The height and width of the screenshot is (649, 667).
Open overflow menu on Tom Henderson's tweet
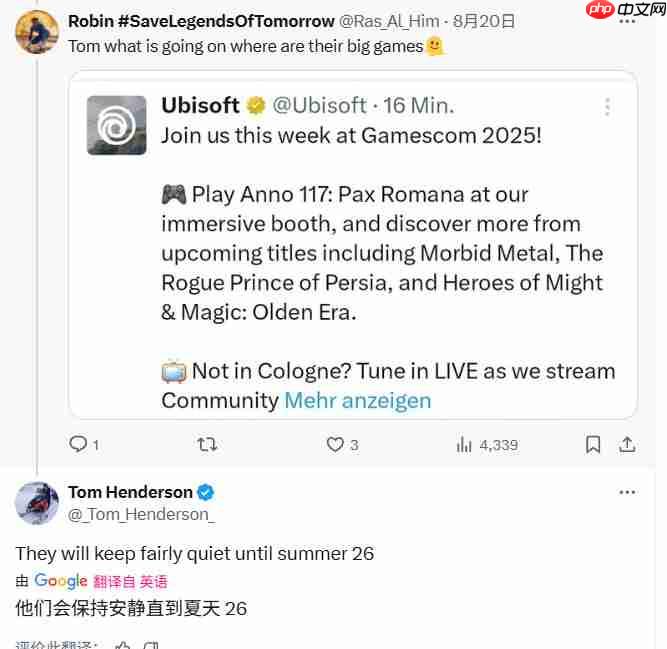point(627,492)
